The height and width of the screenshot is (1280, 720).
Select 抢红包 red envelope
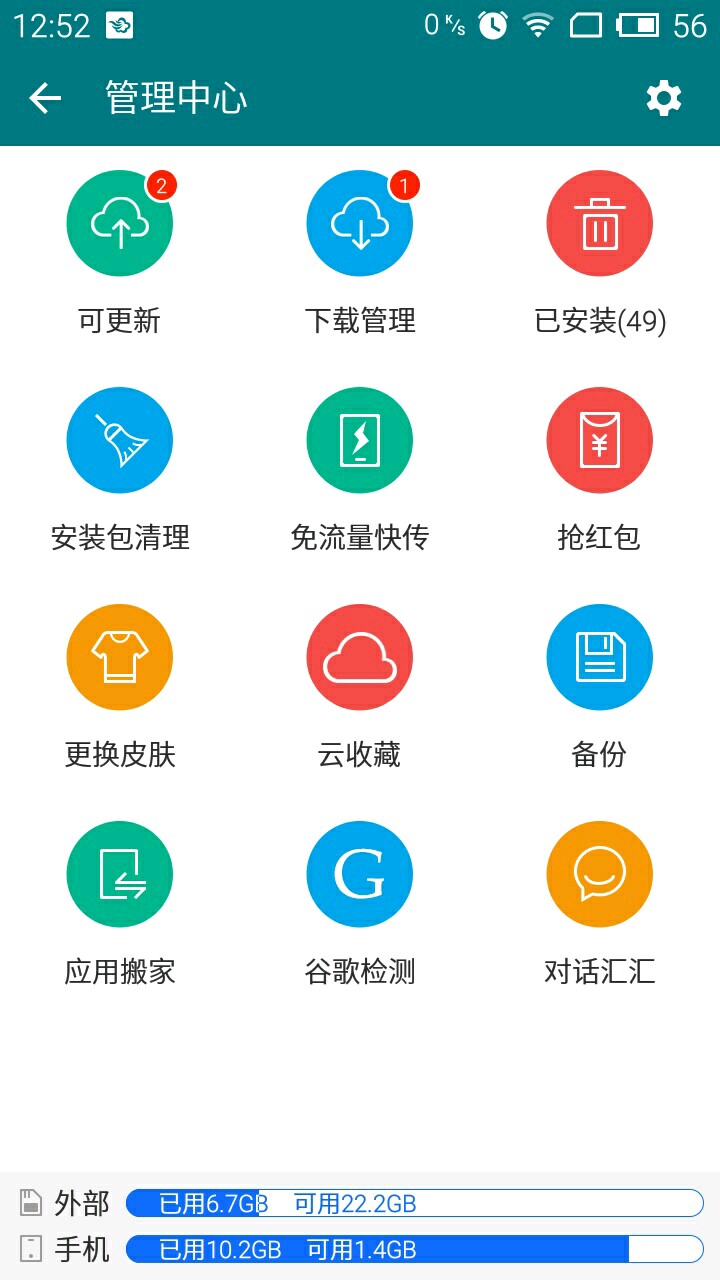point(600,441)
